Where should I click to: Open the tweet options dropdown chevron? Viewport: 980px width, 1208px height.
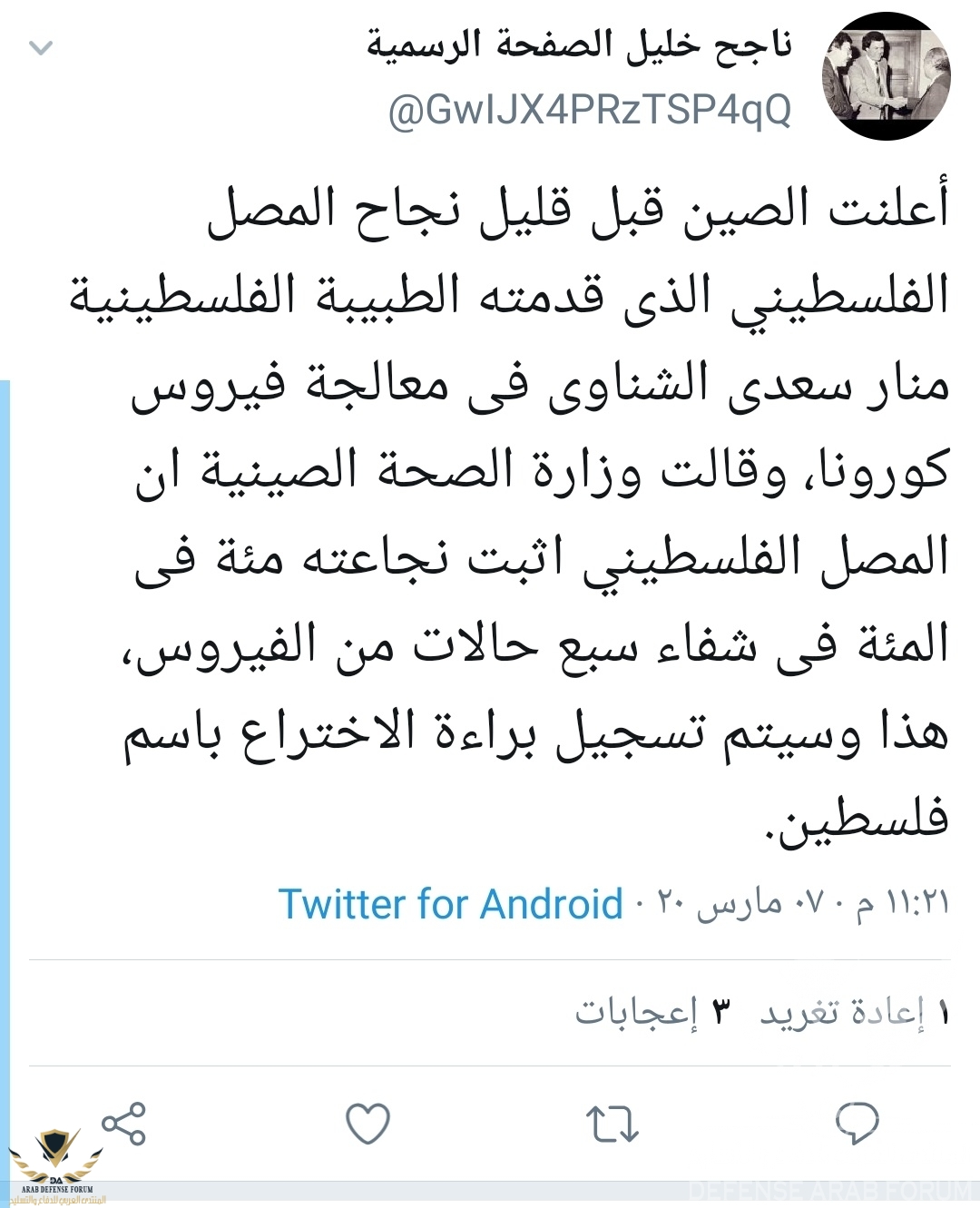click(41, 48)
